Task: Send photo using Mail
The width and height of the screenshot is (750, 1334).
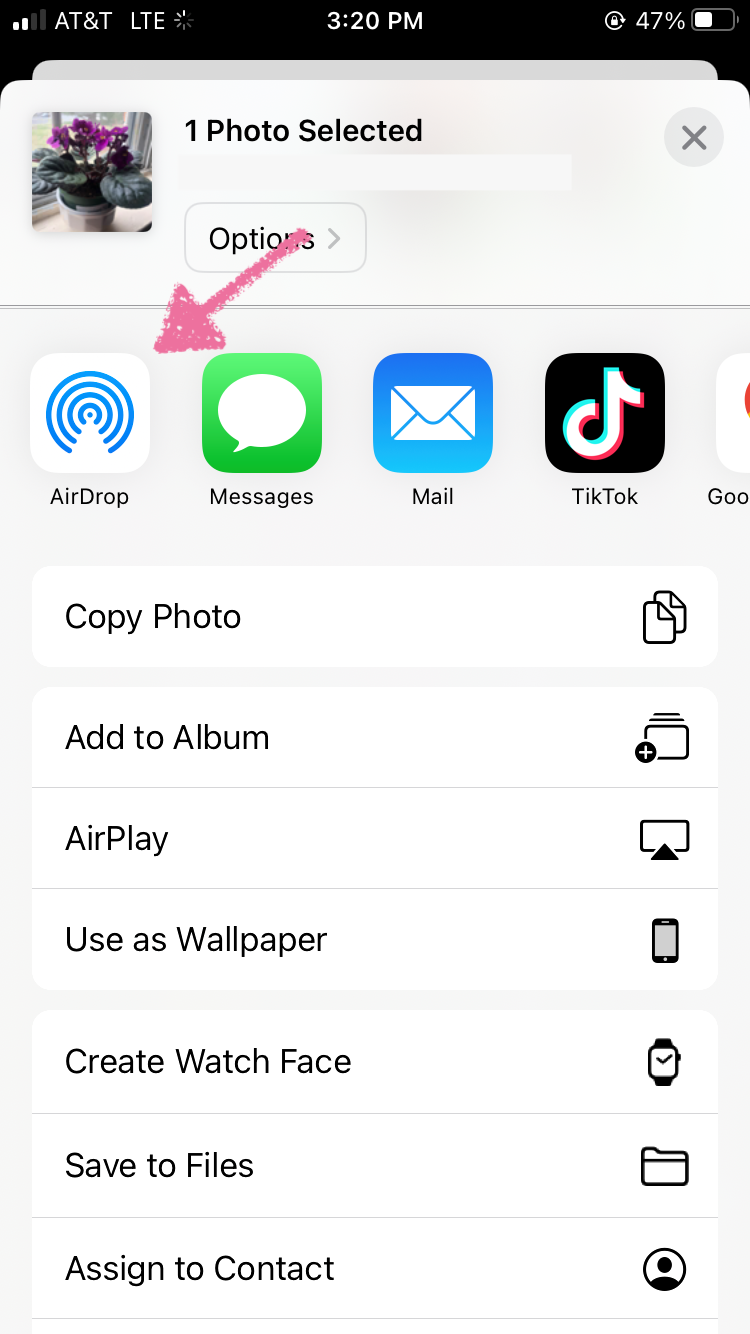Action: pyautogui.click(x=433, y=413)
